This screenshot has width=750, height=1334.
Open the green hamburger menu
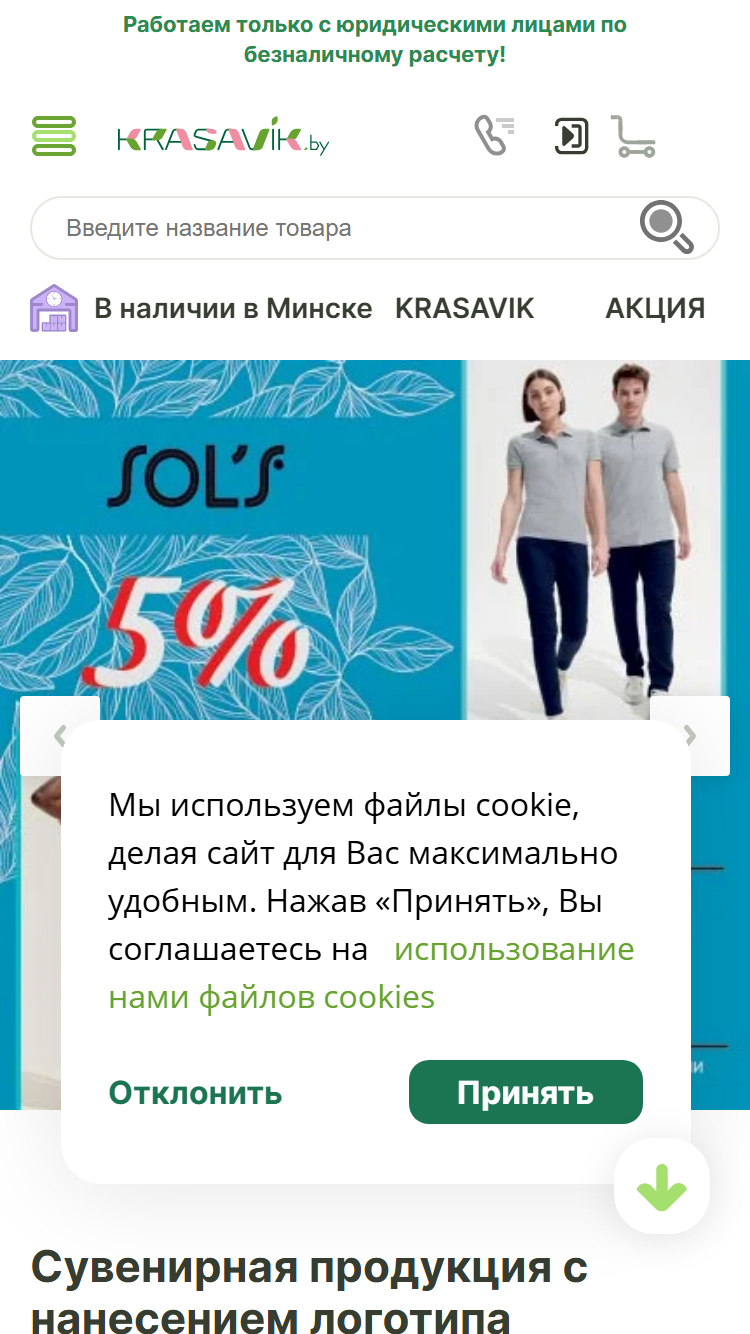point(54,136)
